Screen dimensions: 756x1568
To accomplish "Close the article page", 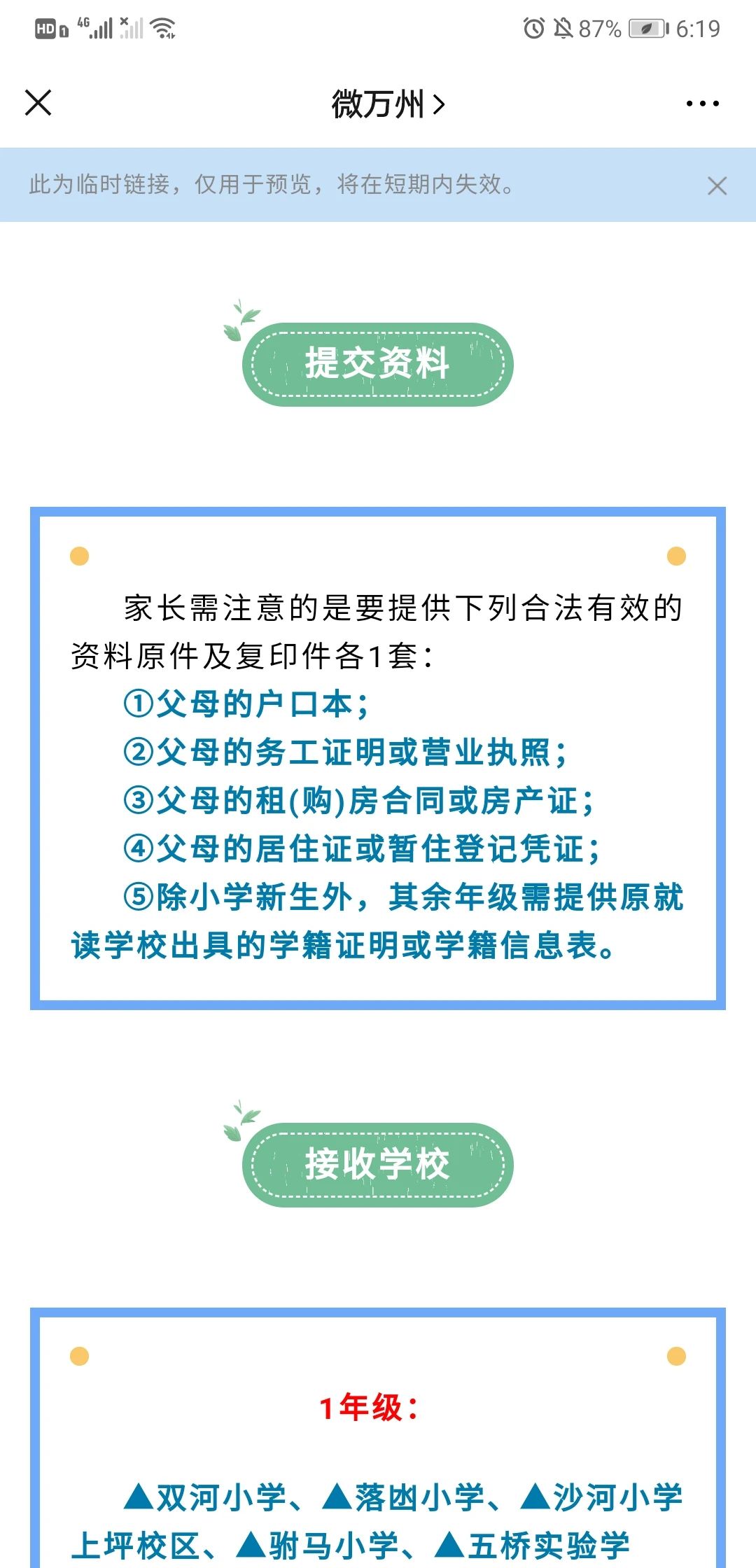I will click(38, 103).
